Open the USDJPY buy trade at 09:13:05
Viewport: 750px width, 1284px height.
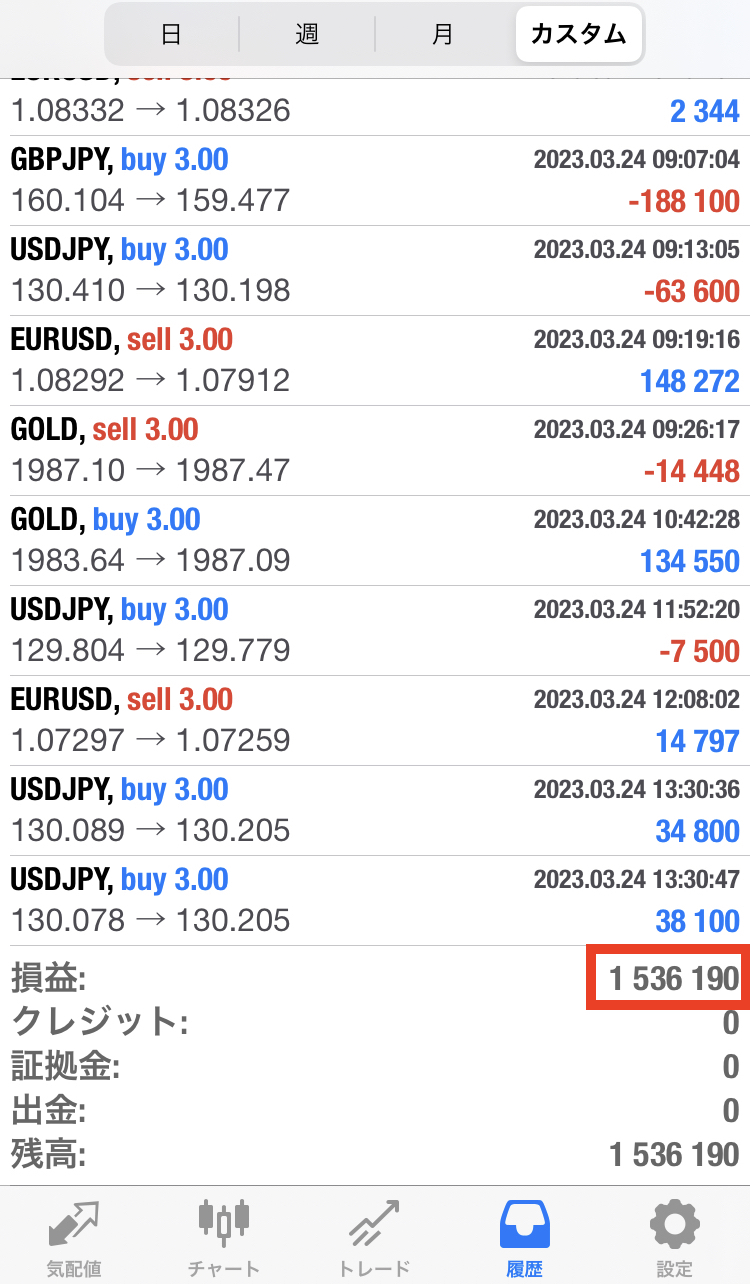375,271
